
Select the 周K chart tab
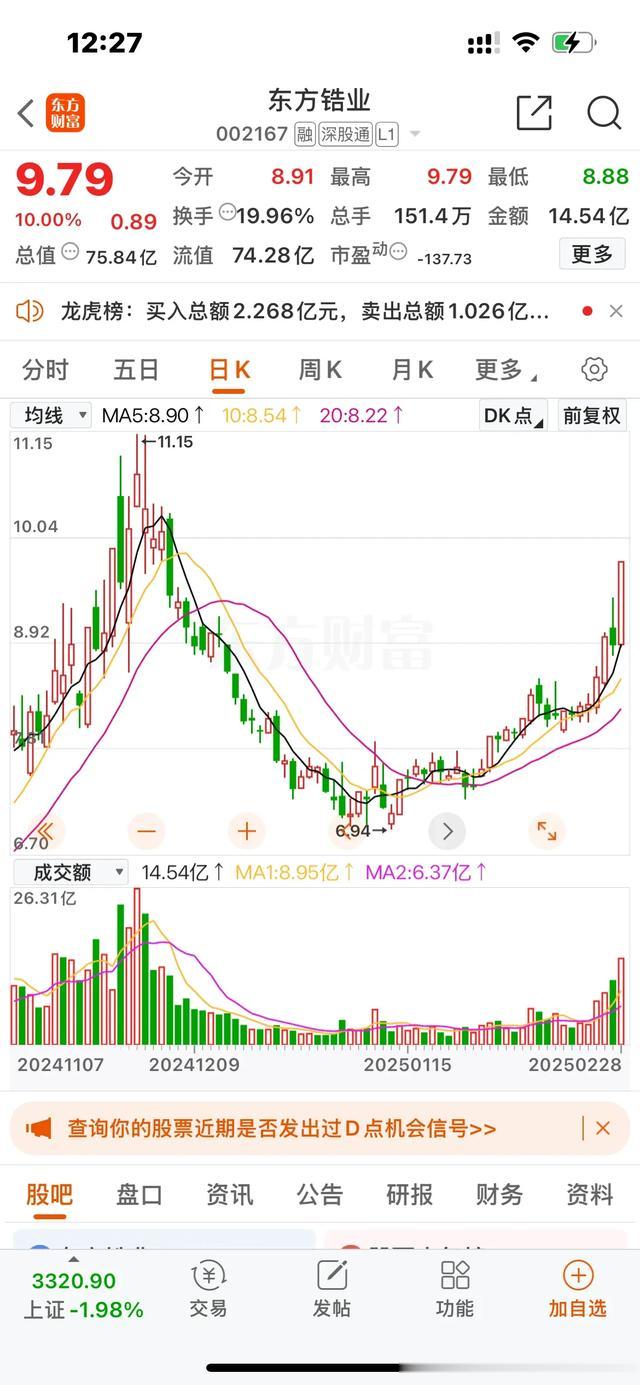pyautogui.click(x=320, y=370)
